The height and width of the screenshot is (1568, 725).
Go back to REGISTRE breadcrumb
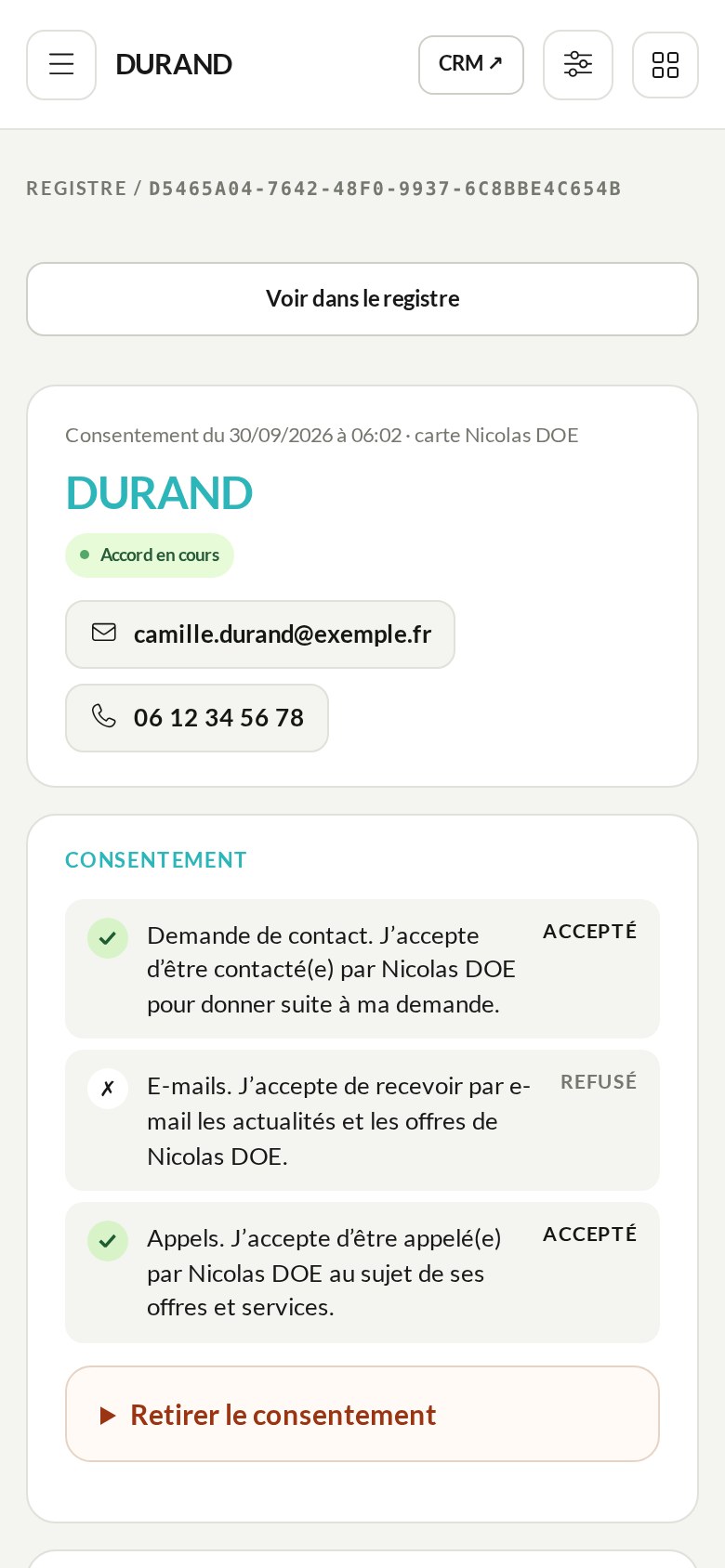[x=76, y=189]
